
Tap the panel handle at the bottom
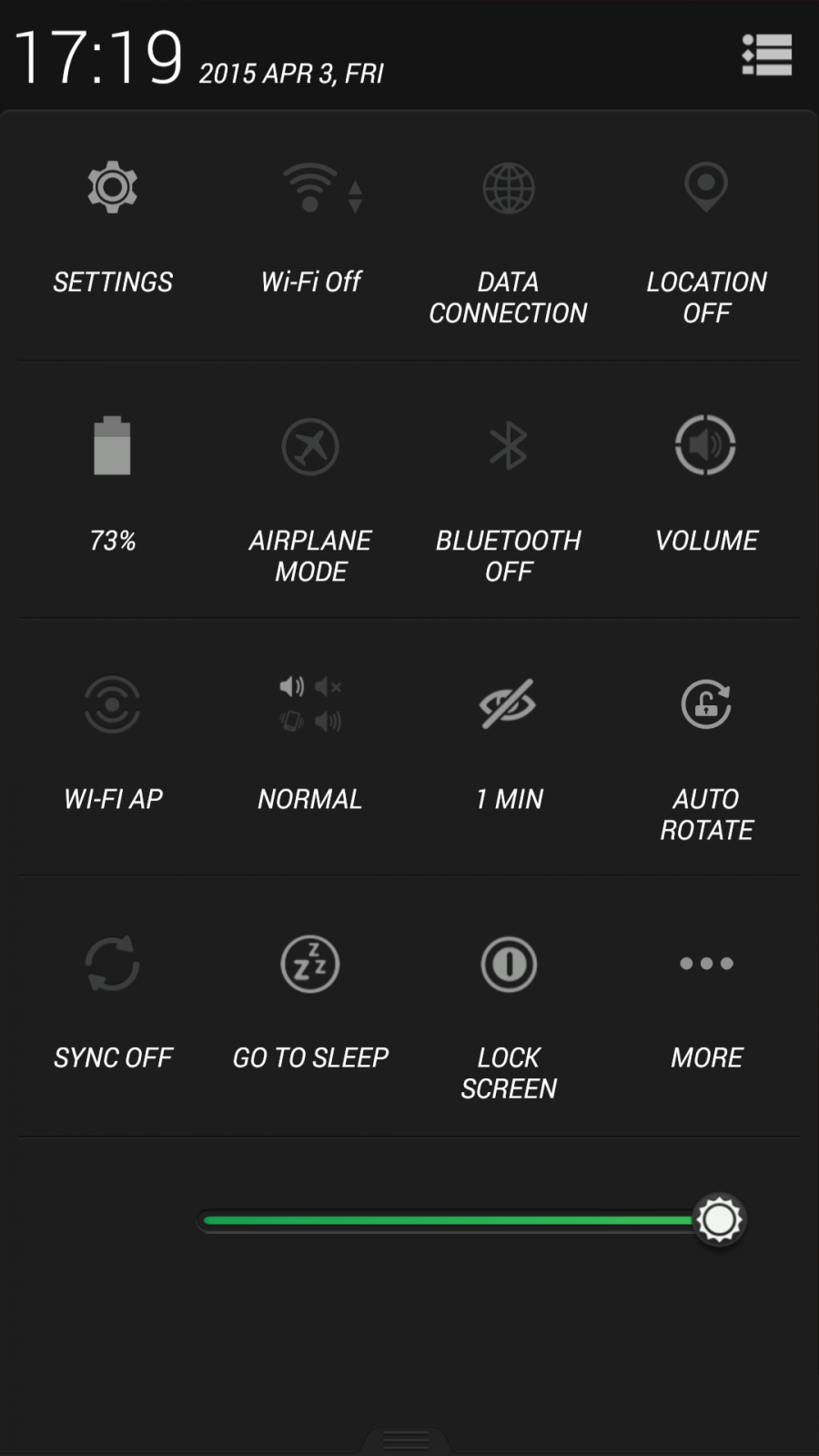(406, 1441)
